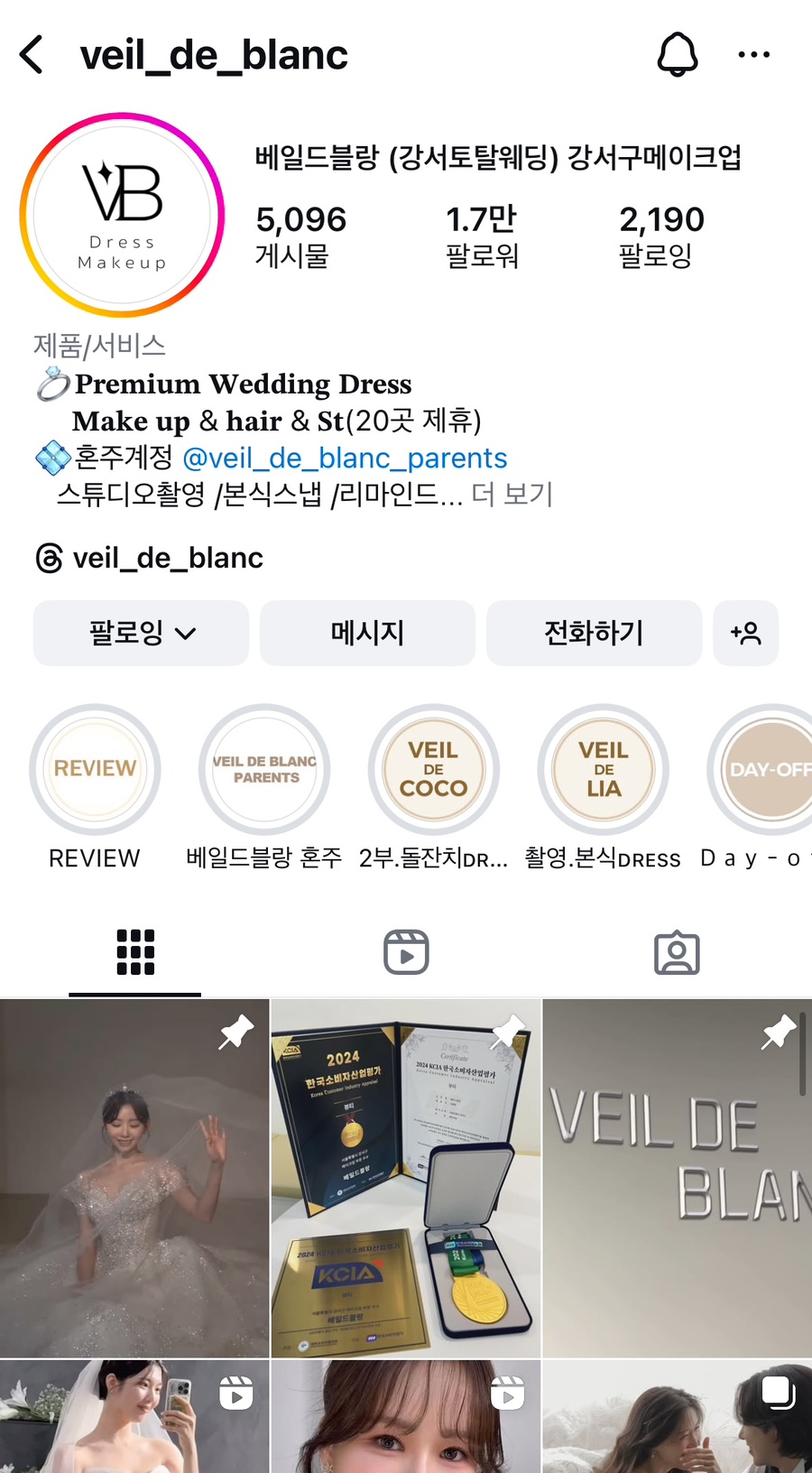This screenshot has width=812, height=1473.
Task: View the profile picture story
Action: [x=122, y=216]
